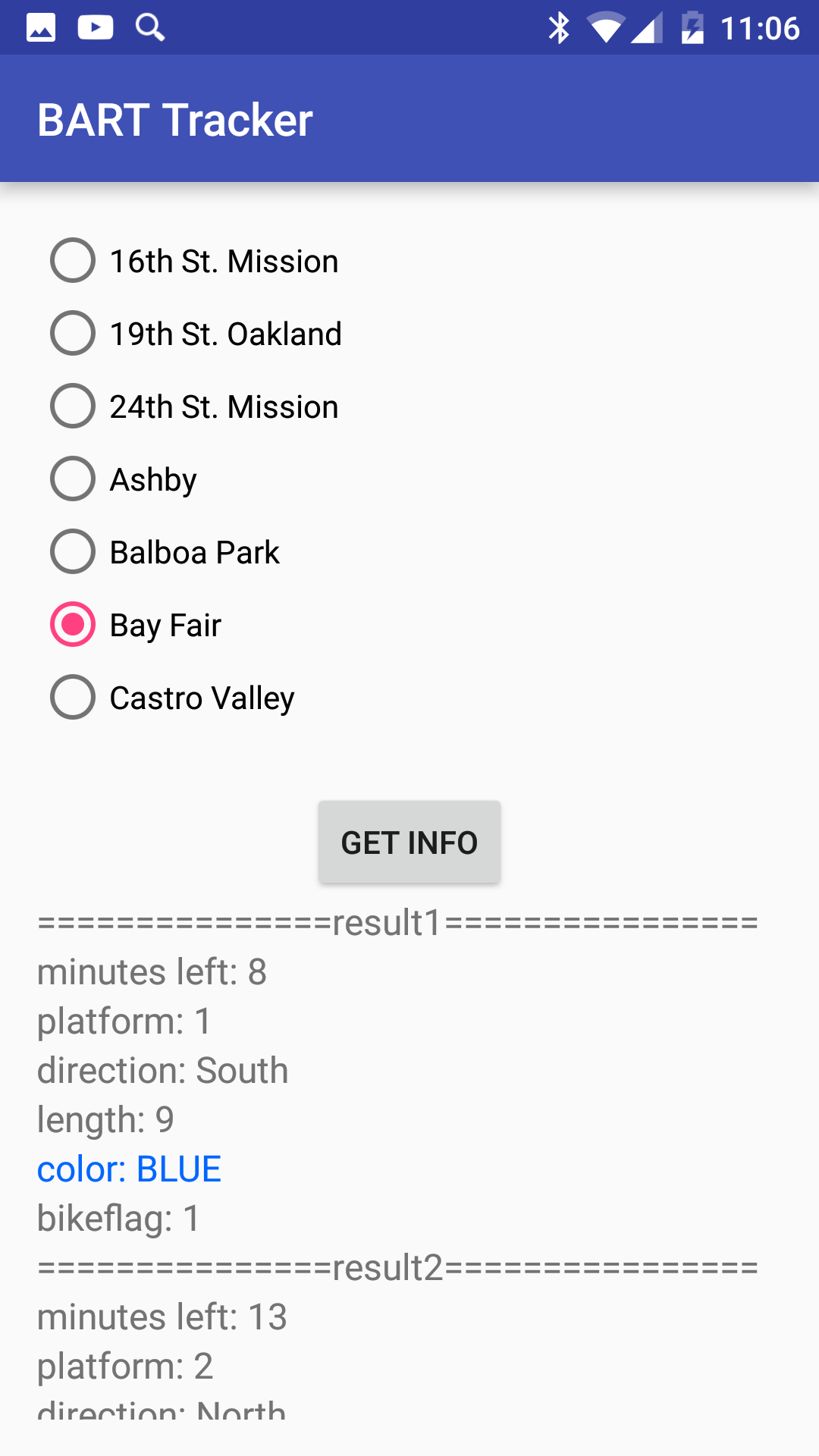Open the Gallery app icon
This screenshot has width=819, height=1456.
pyautogui.click(x=41, y=27)
